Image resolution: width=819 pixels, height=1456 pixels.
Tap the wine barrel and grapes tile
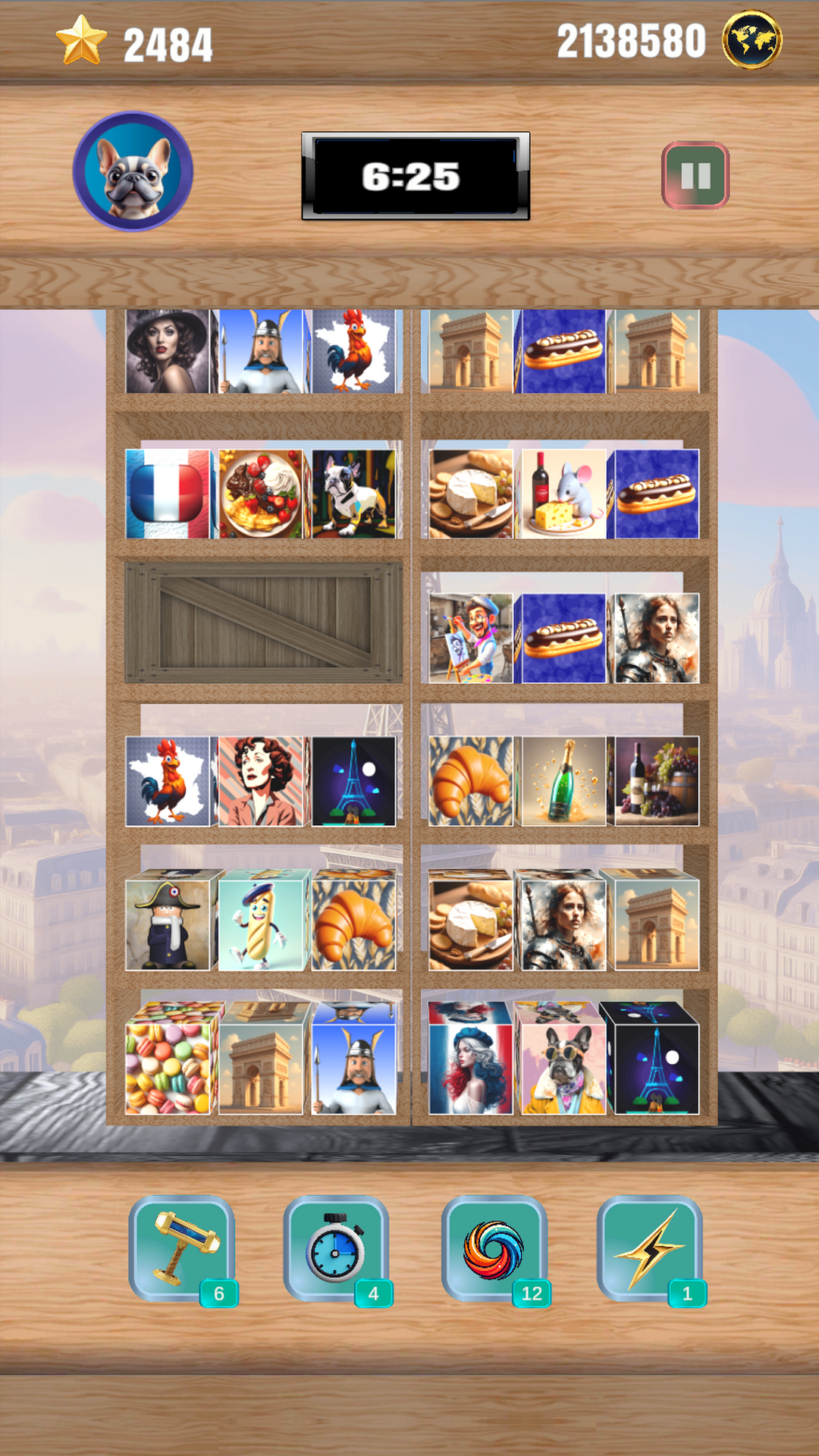point(657,781)
